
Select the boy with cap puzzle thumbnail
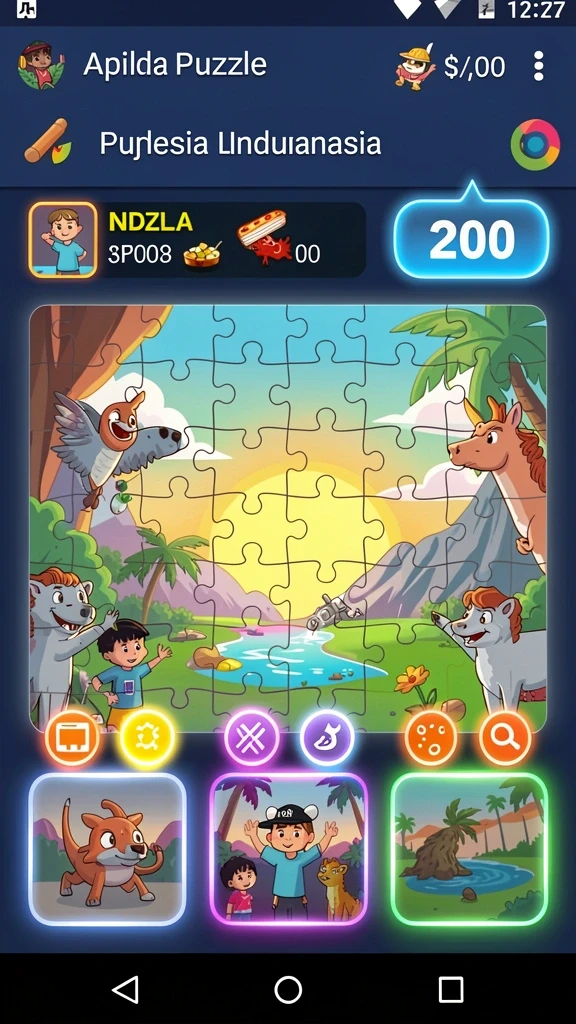(x=288, y=849)
